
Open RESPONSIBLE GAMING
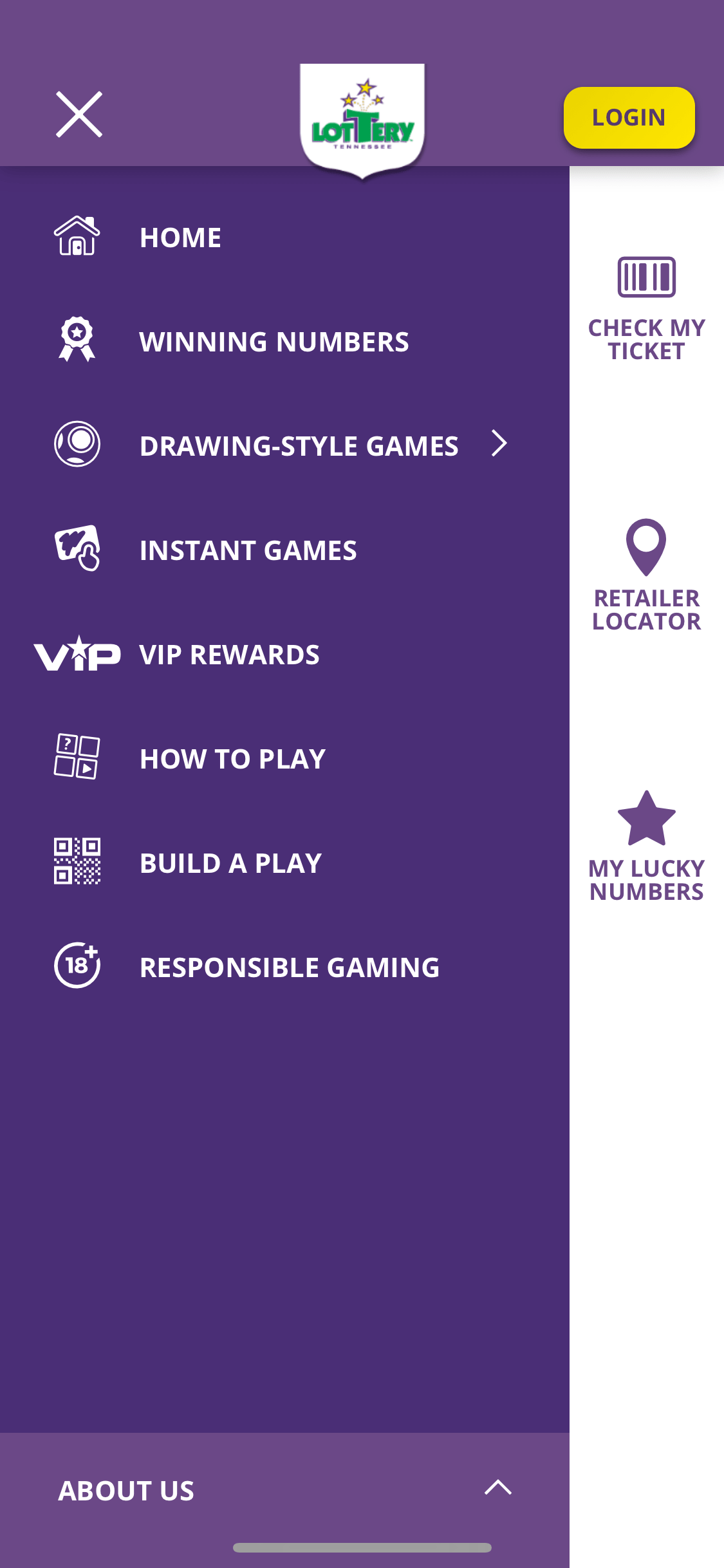tap(284, 967)
